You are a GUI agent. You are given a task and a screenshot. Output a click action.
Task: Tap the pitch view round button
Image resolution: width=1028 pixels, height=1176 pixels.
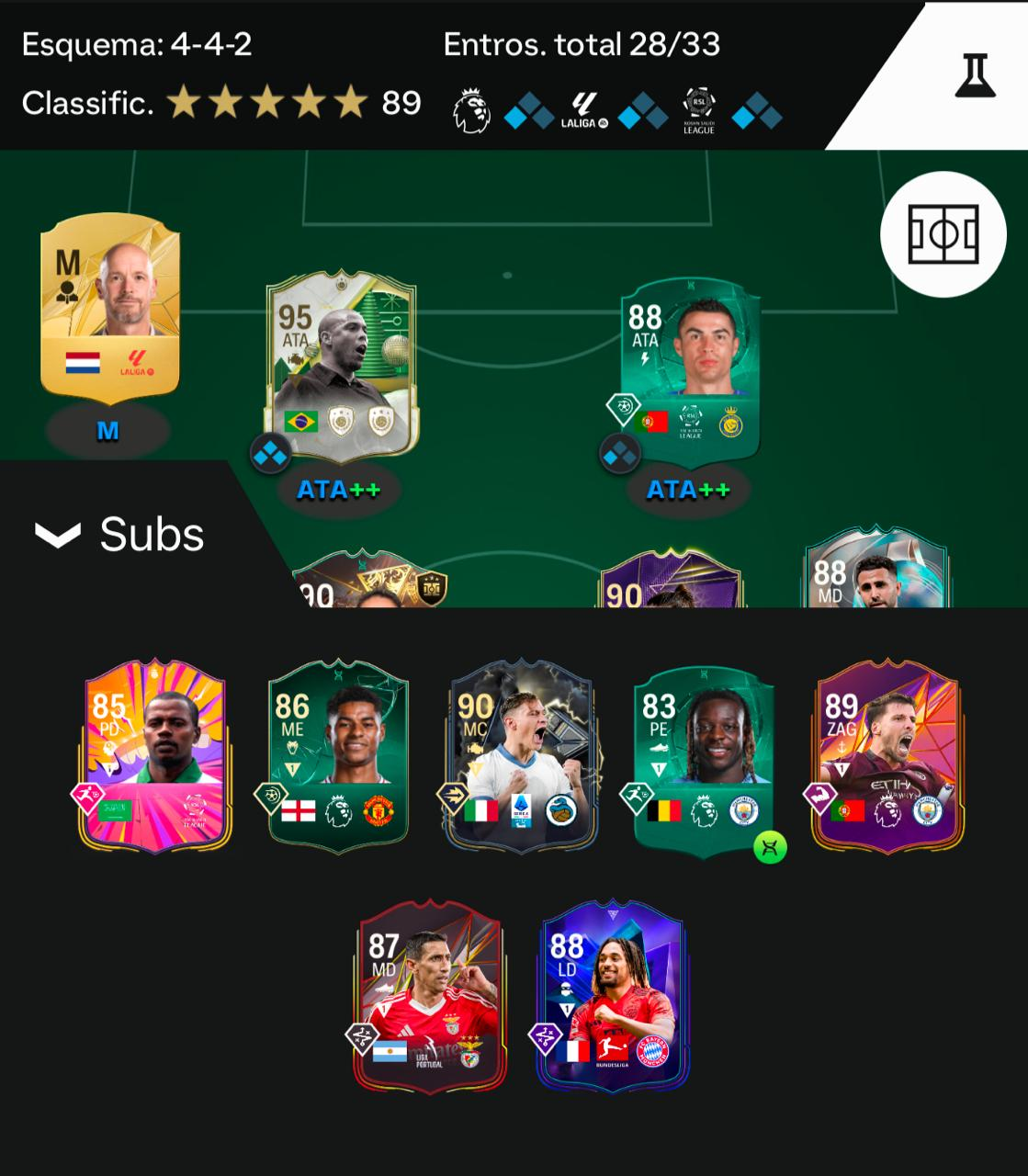coord(943,233)
